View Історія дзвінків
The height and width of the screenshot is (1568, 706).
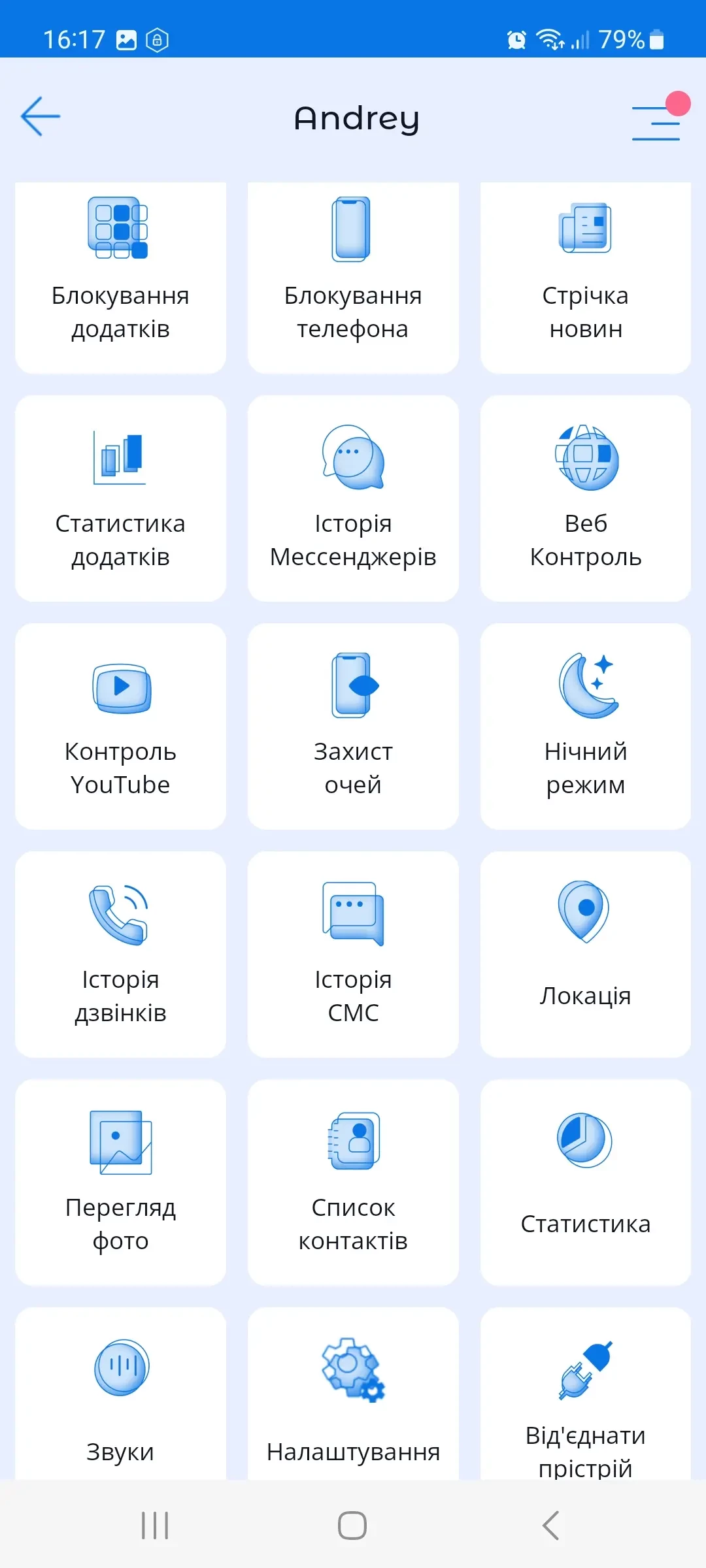click(x=120, y=954)
